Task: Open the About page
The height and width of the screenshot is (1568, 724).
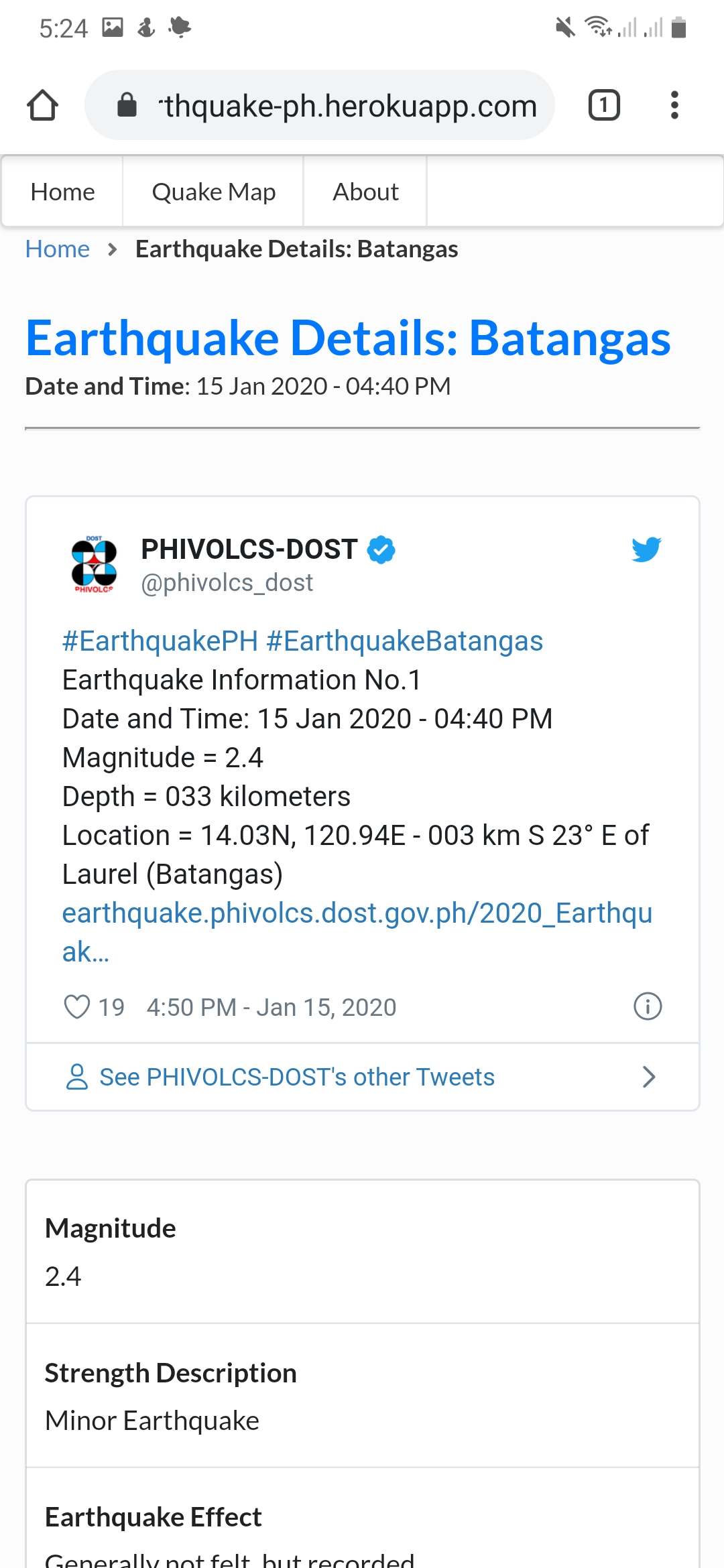Action: point(365,192)
